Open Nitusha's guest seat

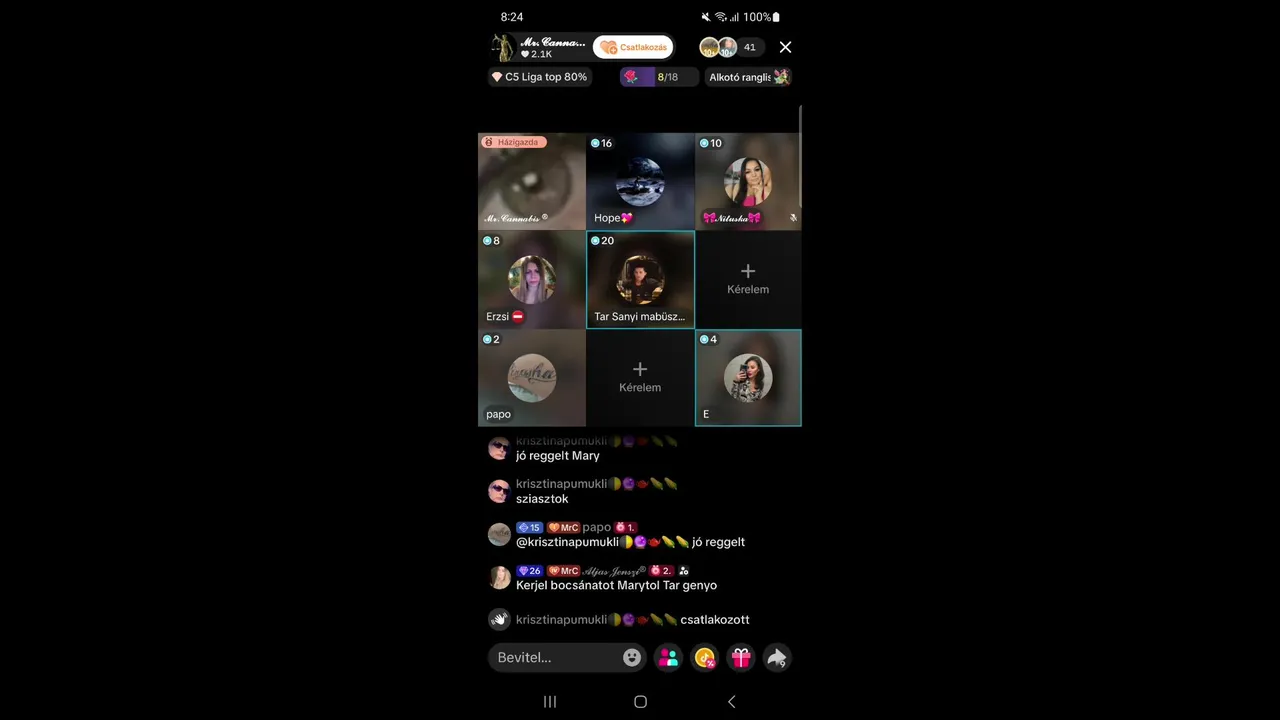click(x=748, y=182)
